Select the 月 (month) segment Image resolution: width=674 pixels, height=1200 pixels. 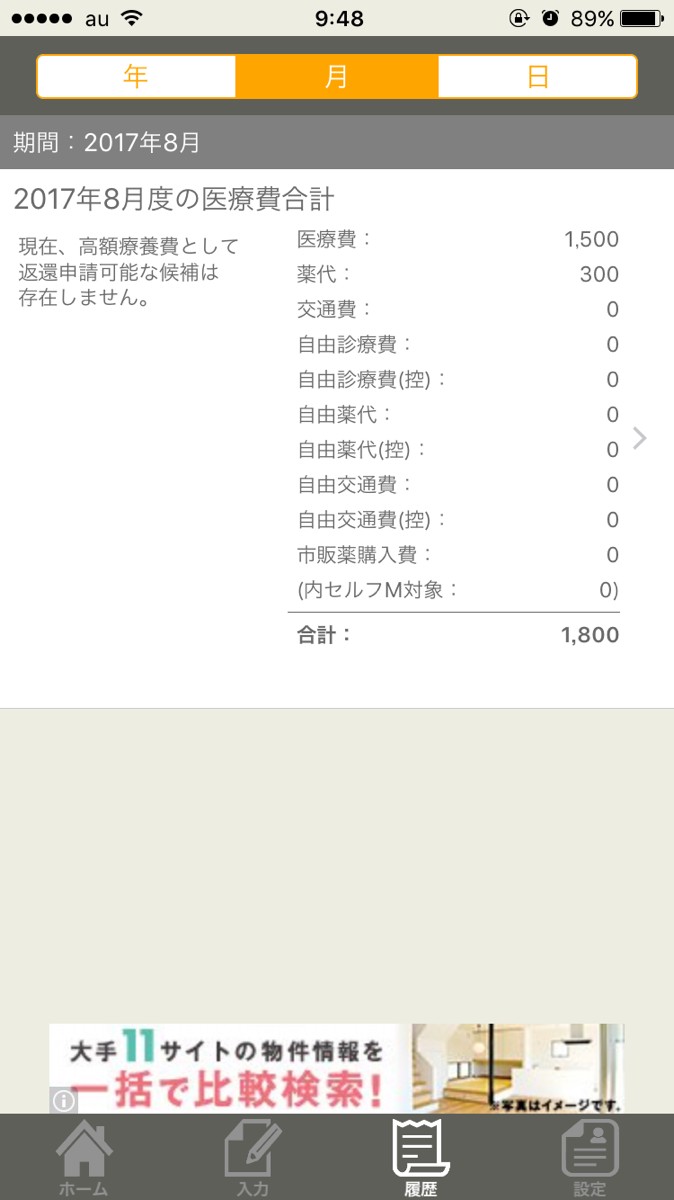pyautogui.click(x=337, y=77)
